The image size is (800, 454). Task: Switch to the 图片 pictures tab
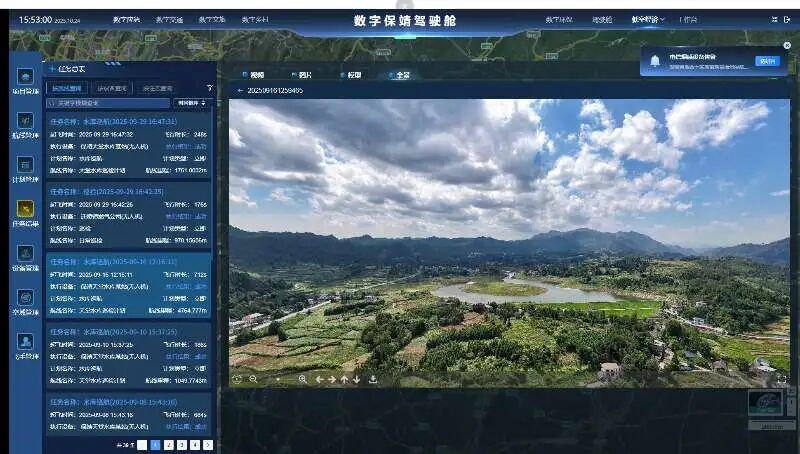coord(302,75)
